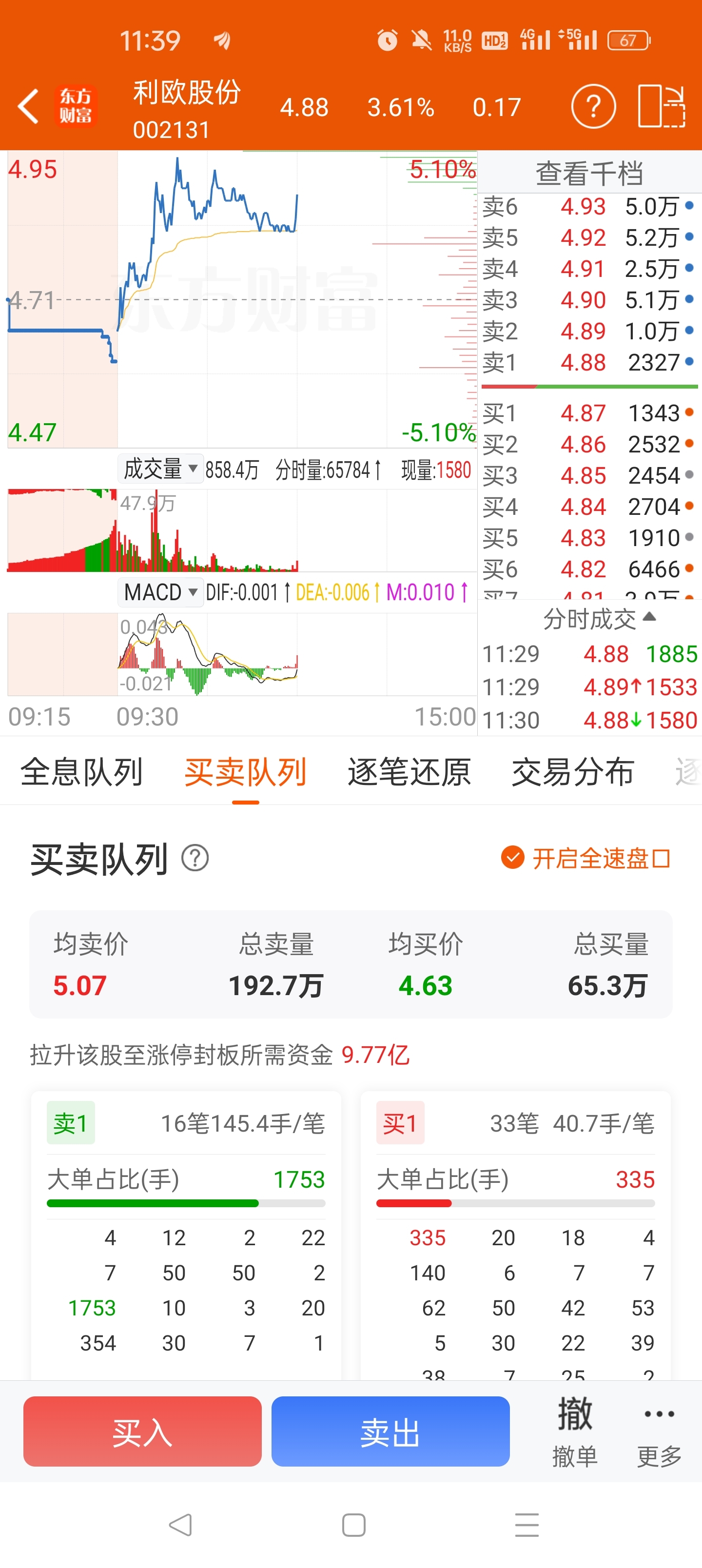Open the 交易分布 tab
The height and width of the screenshot is (1568, 702).
point(573,772)
